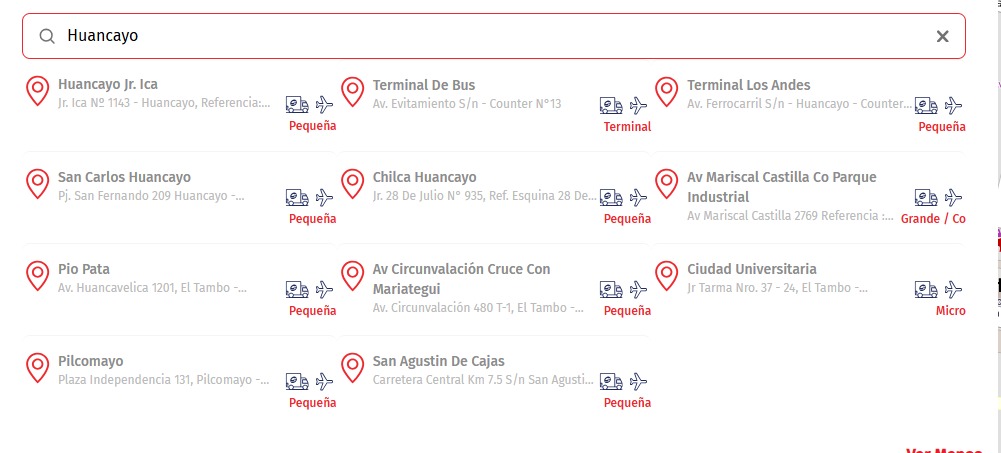Open San Agustin De Cajas agency
The width and height of the screenshot is (1001, 453).
click(438, 361)
